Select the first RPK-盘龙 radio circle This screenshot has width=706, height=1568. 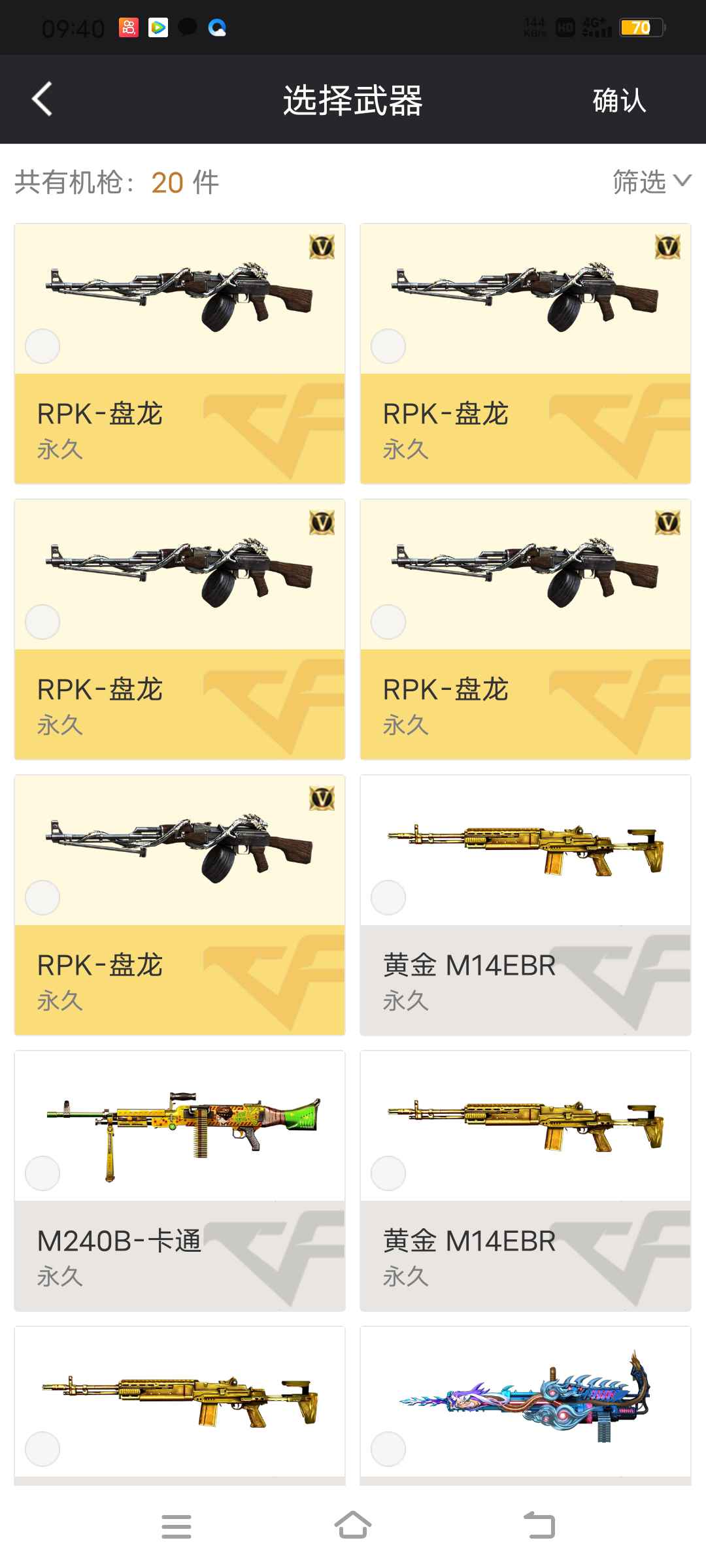point(42,346)
